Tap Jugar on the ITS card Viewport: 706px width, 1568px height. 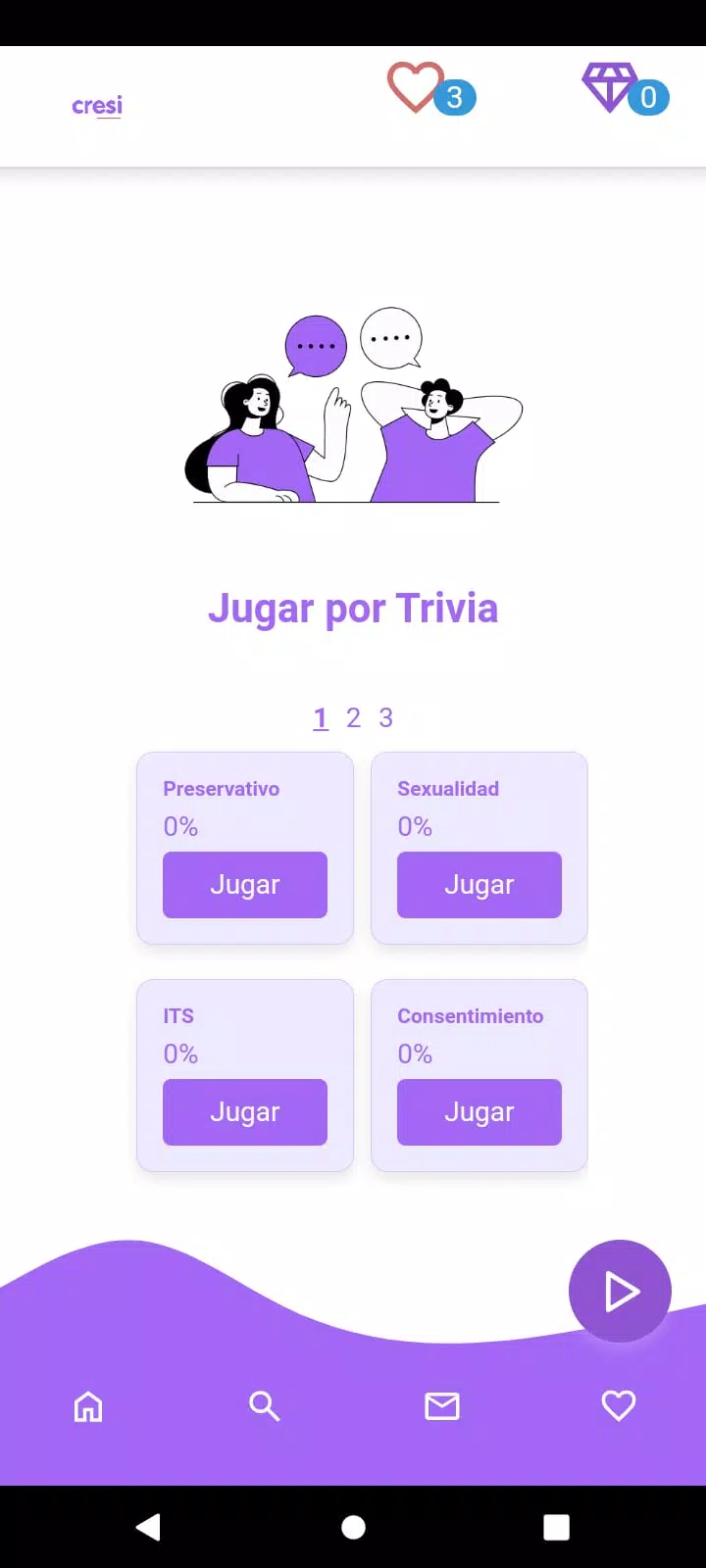click(244, 1112)
